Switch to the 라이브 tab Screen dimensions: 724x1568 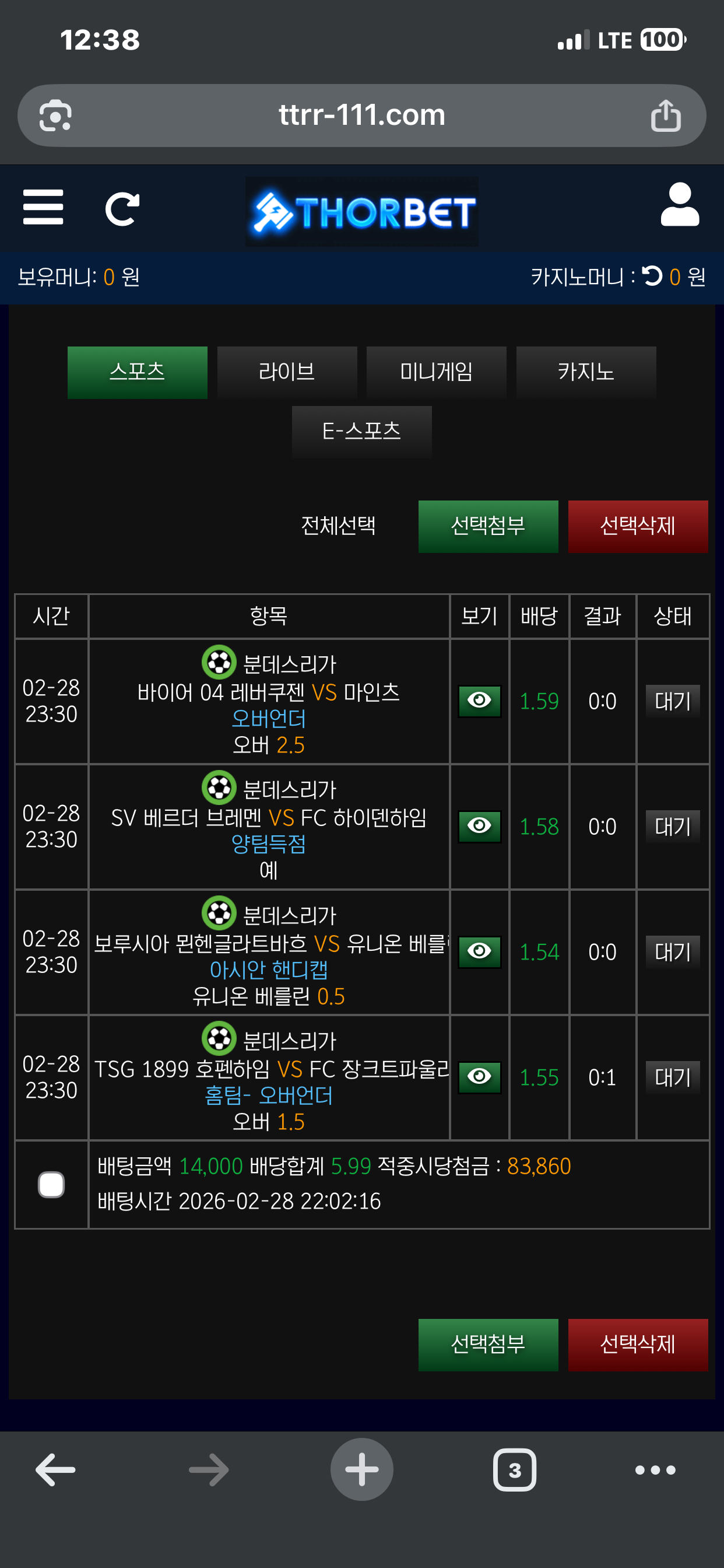(x=287, y=372)
